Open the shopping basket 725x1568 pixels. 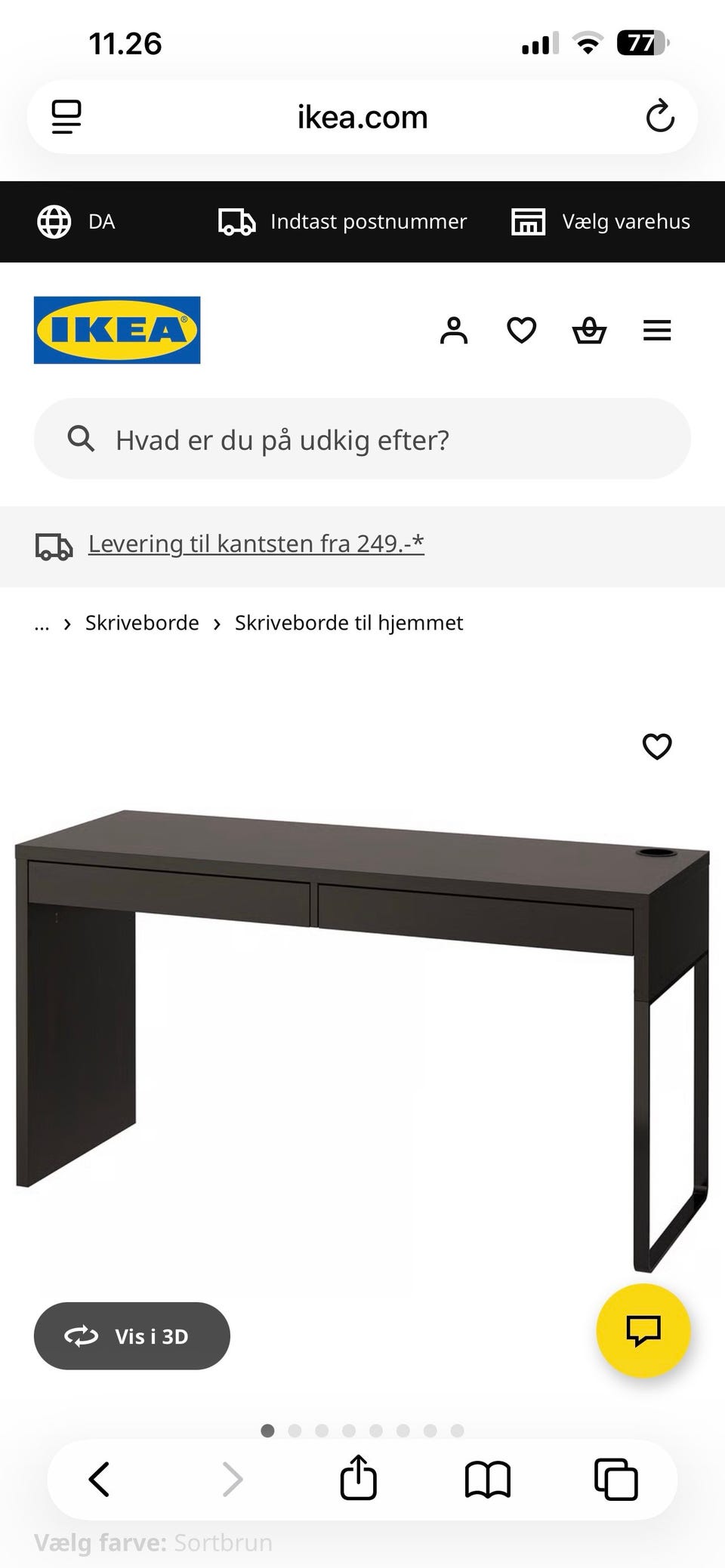tap(590, 330)
